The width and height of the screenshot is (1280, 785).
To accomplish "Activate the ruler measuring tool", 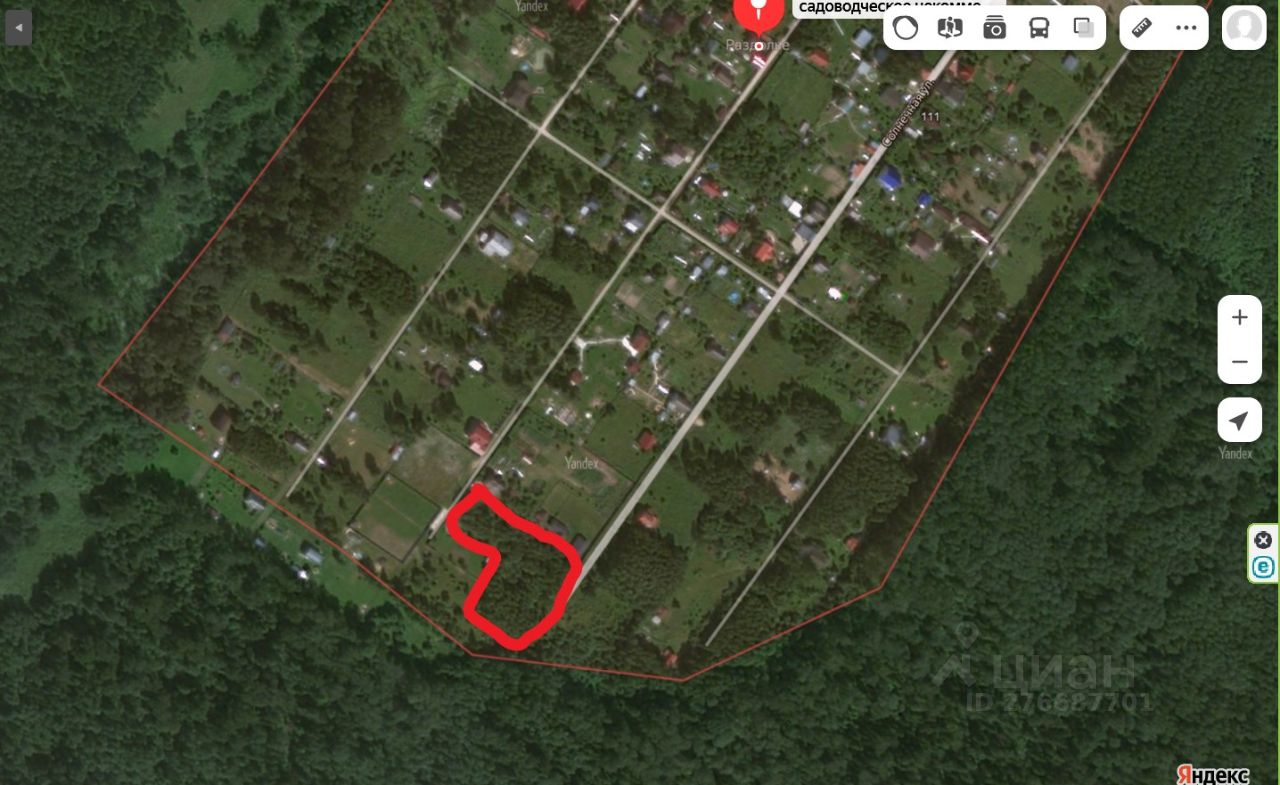I will pos(1142,28).
